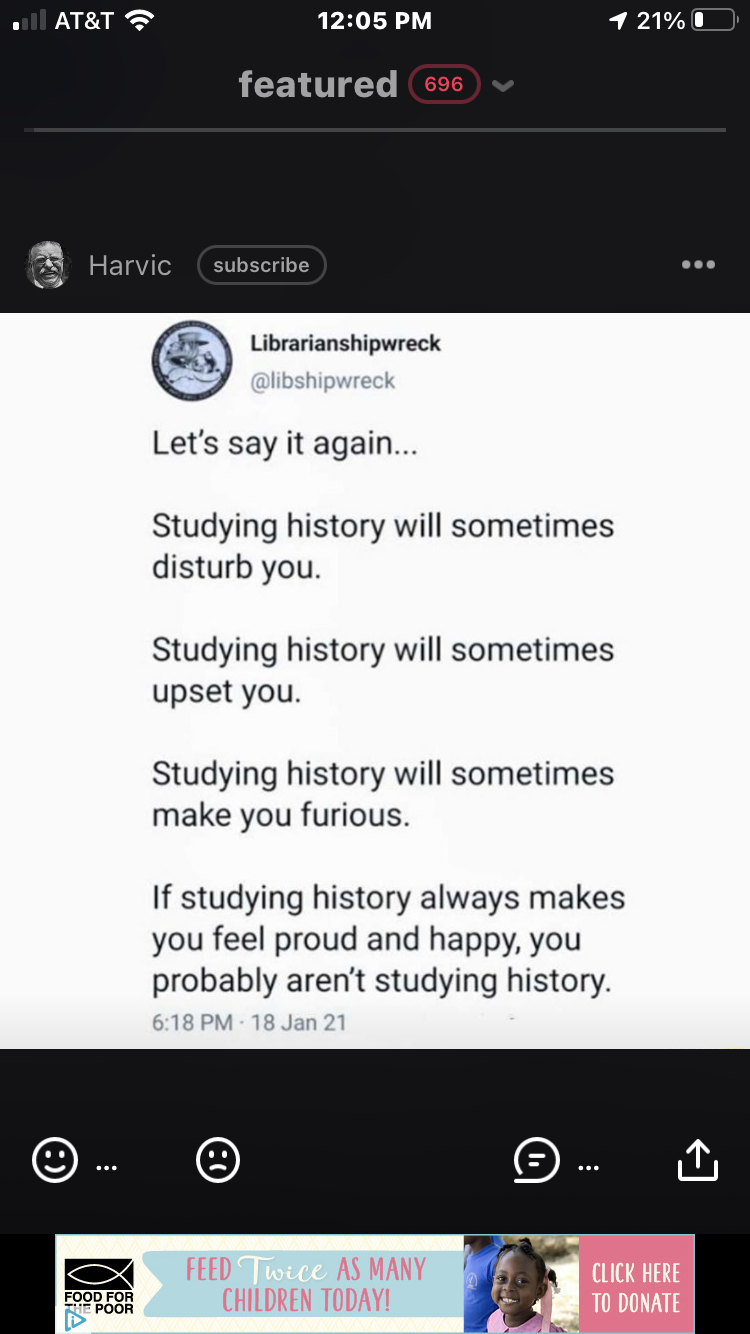Viewport: 750px width, 1334px height.
Task: Subscribe to Harvic
Action: pos(261,265)
